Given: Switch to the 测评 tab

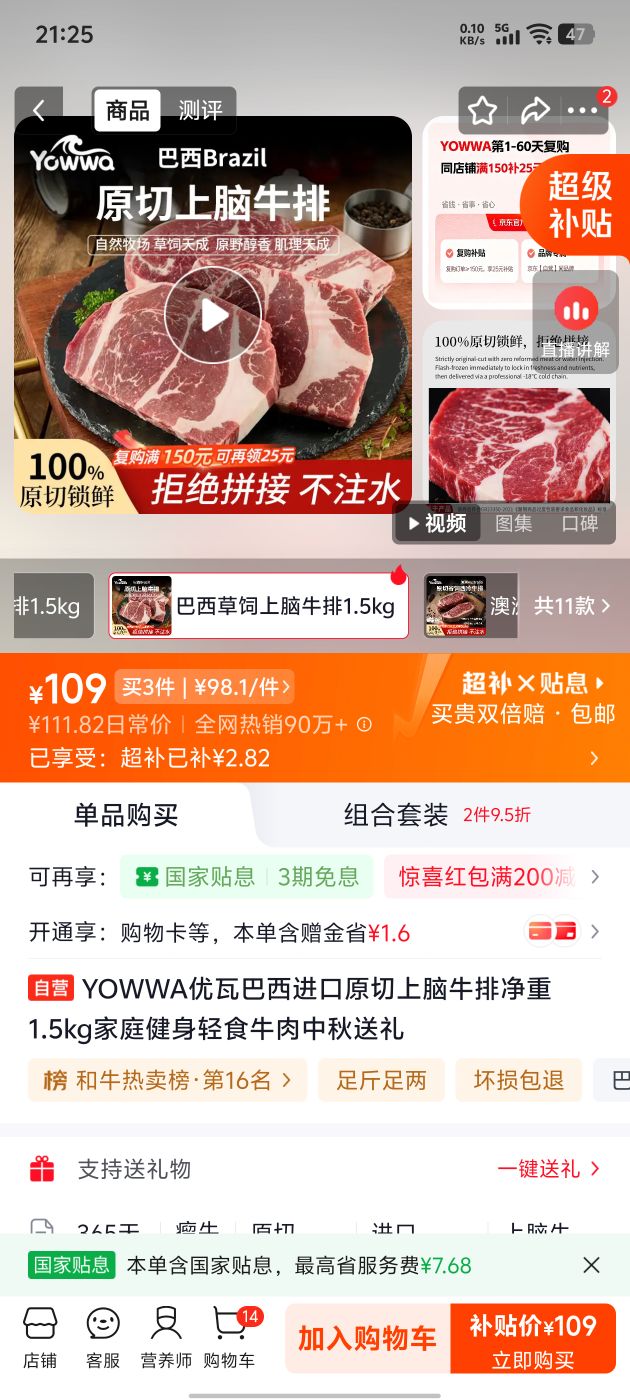Looking at the screenshot, I should coord(200,110).
